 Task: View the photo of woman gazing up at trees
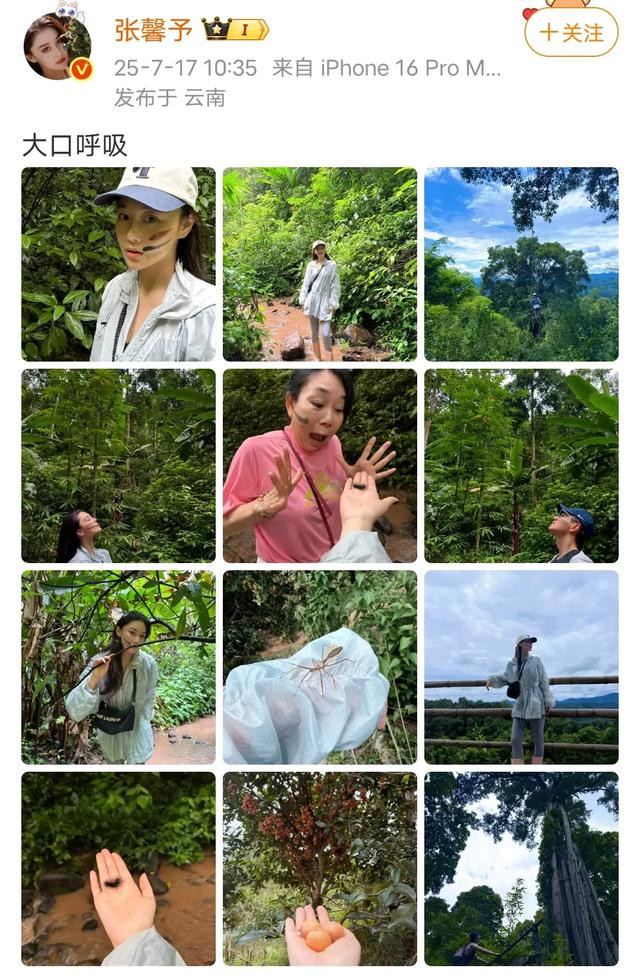click(118, 466)
